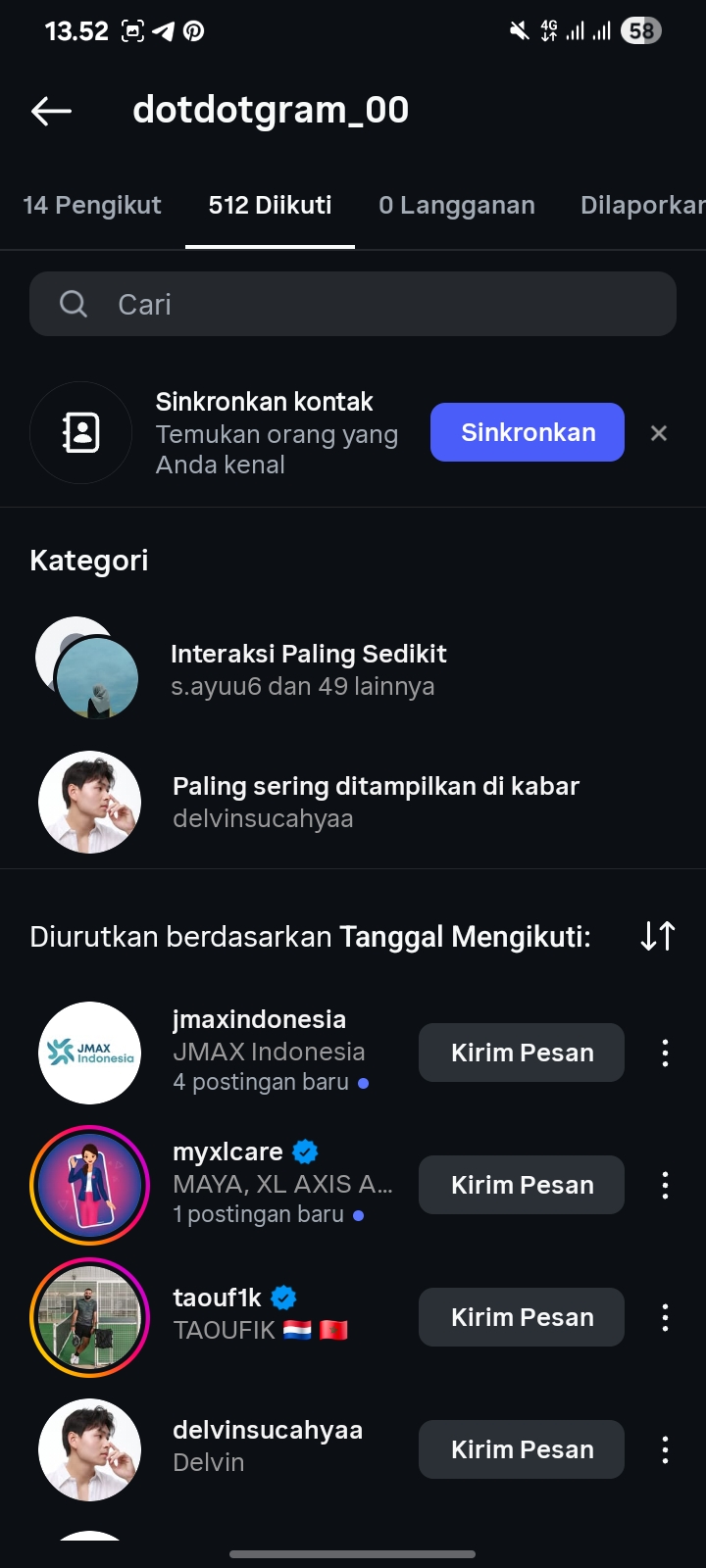Open the Dilaporkan tab
Image resolution: width=706 pixels, height=1568 pixels.
(x=642, y=205)
